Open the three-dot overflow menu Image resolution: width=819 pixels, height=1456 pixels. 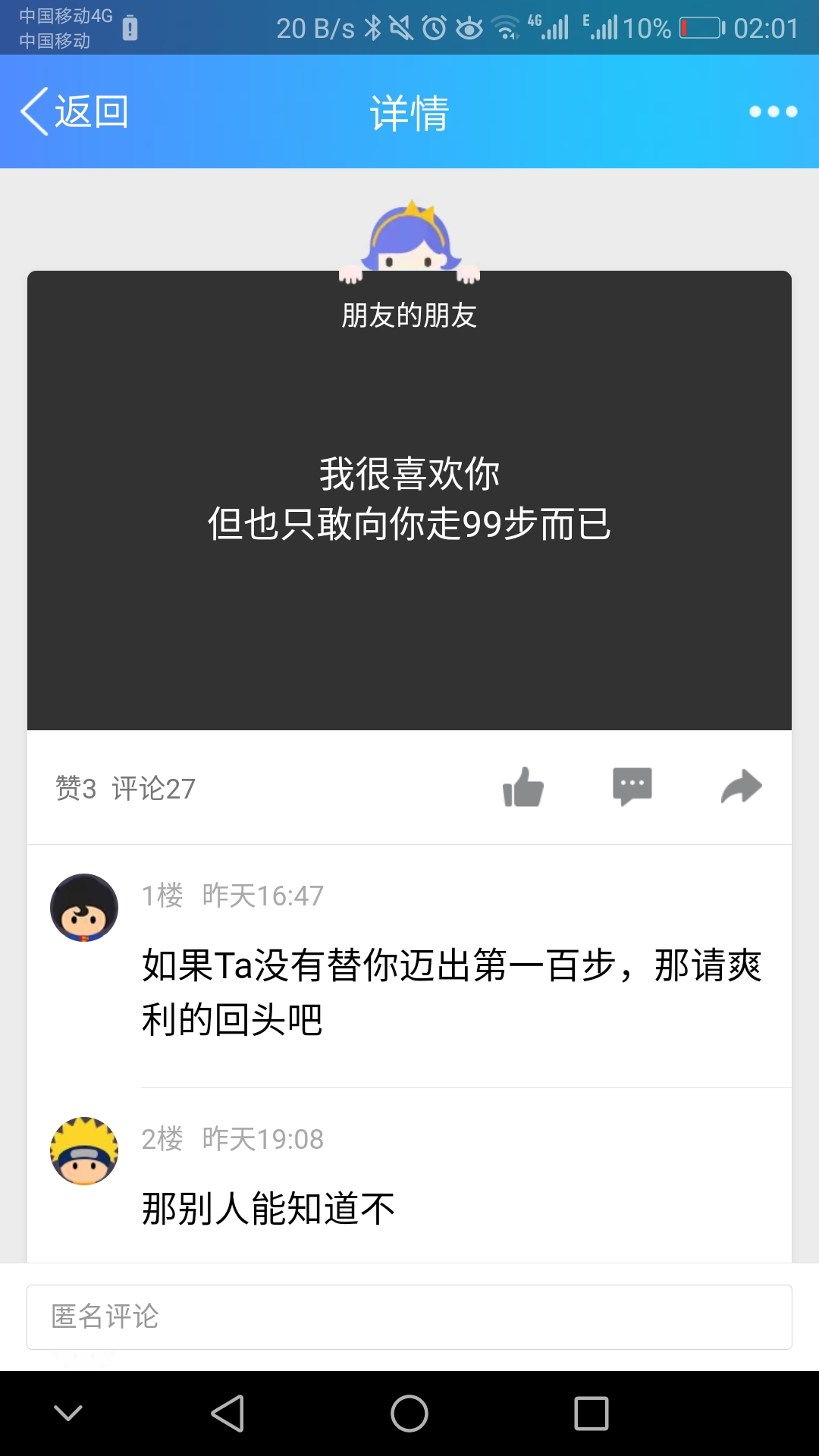(773, 111)
